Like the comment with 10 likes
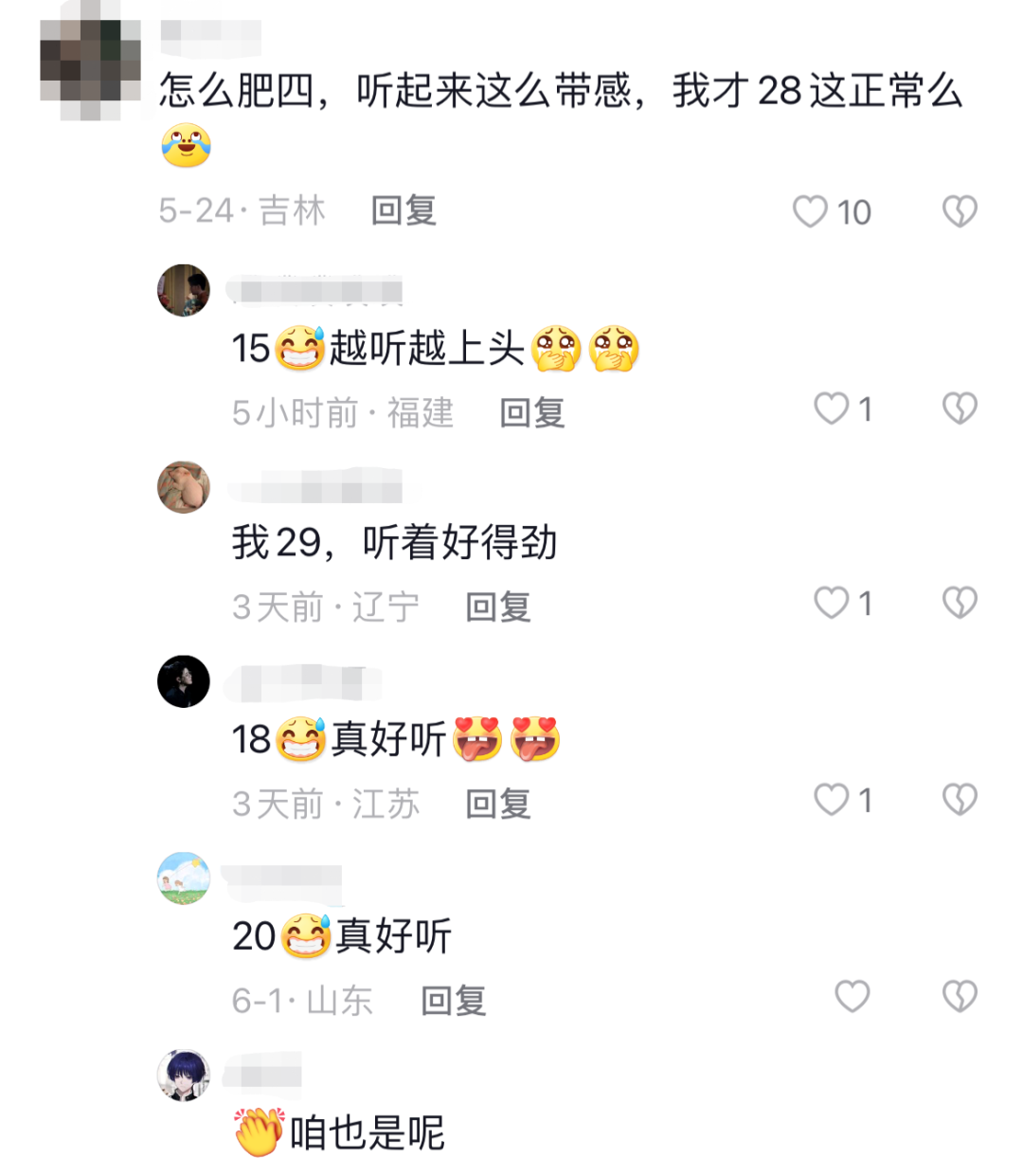 pos(811,211)
